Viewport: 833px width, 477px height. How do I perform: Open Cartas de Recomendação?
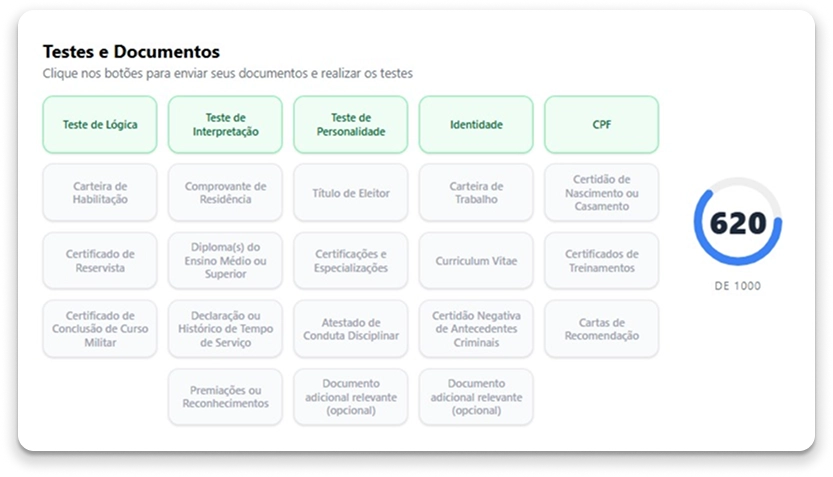(601, 329)
